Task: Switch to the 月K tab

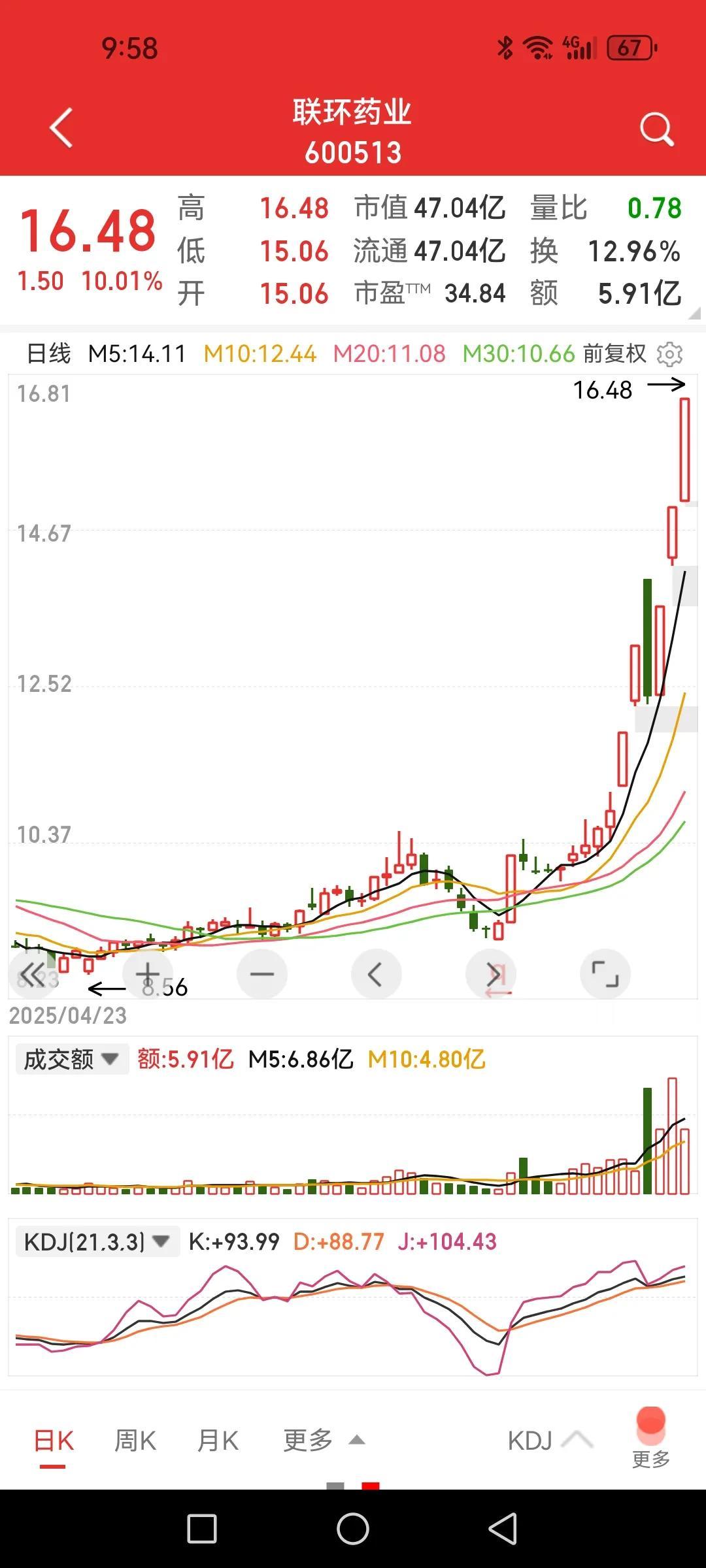Action: coord(218,1441)
